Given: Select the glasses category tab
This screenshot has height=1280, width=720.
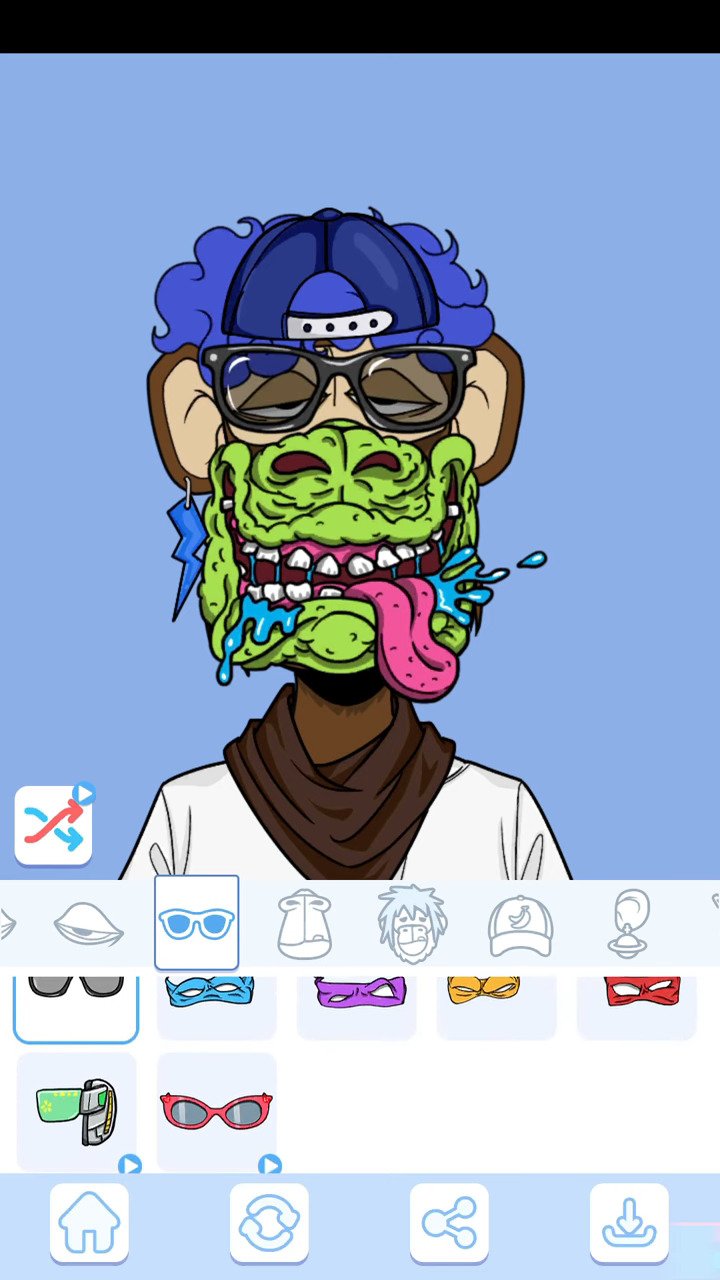Looking at the screenshot, I should pos(196,923).
